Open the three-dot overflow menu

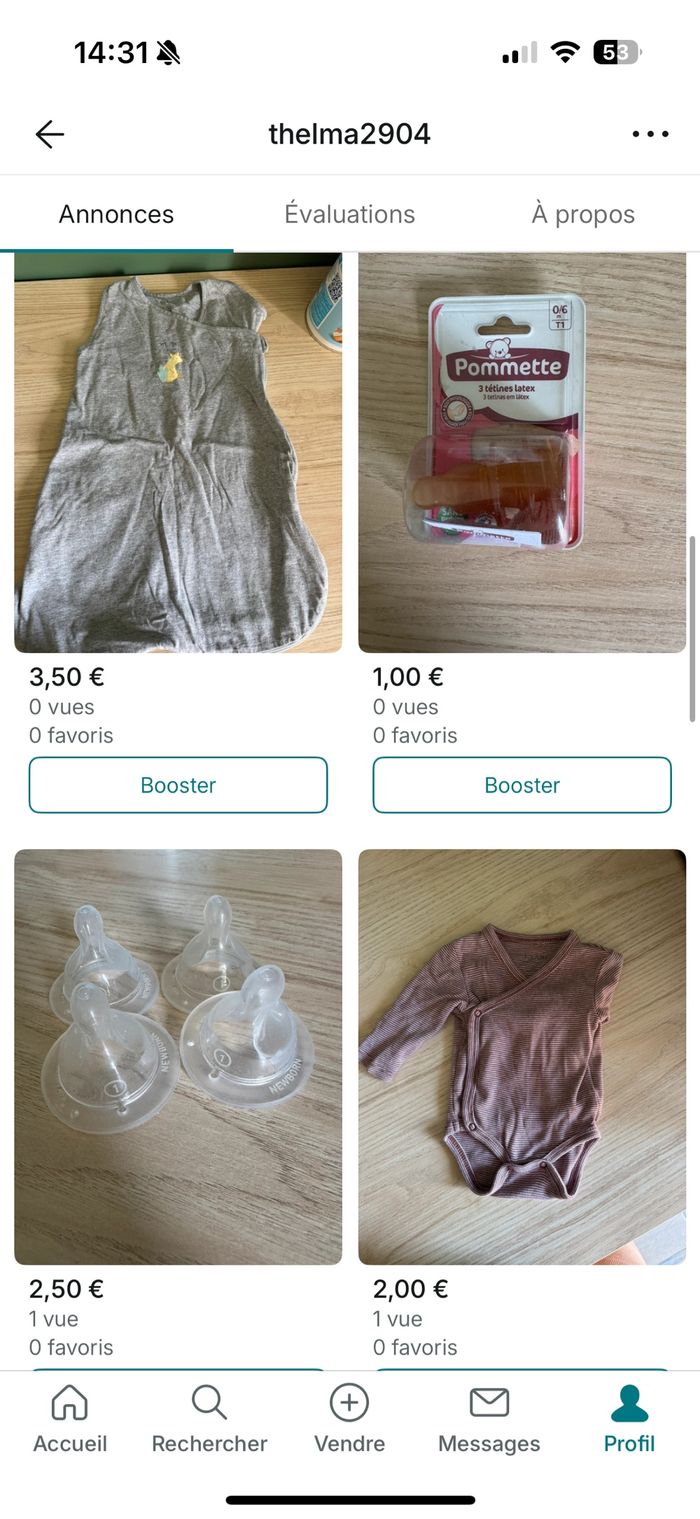coord(650,134)
